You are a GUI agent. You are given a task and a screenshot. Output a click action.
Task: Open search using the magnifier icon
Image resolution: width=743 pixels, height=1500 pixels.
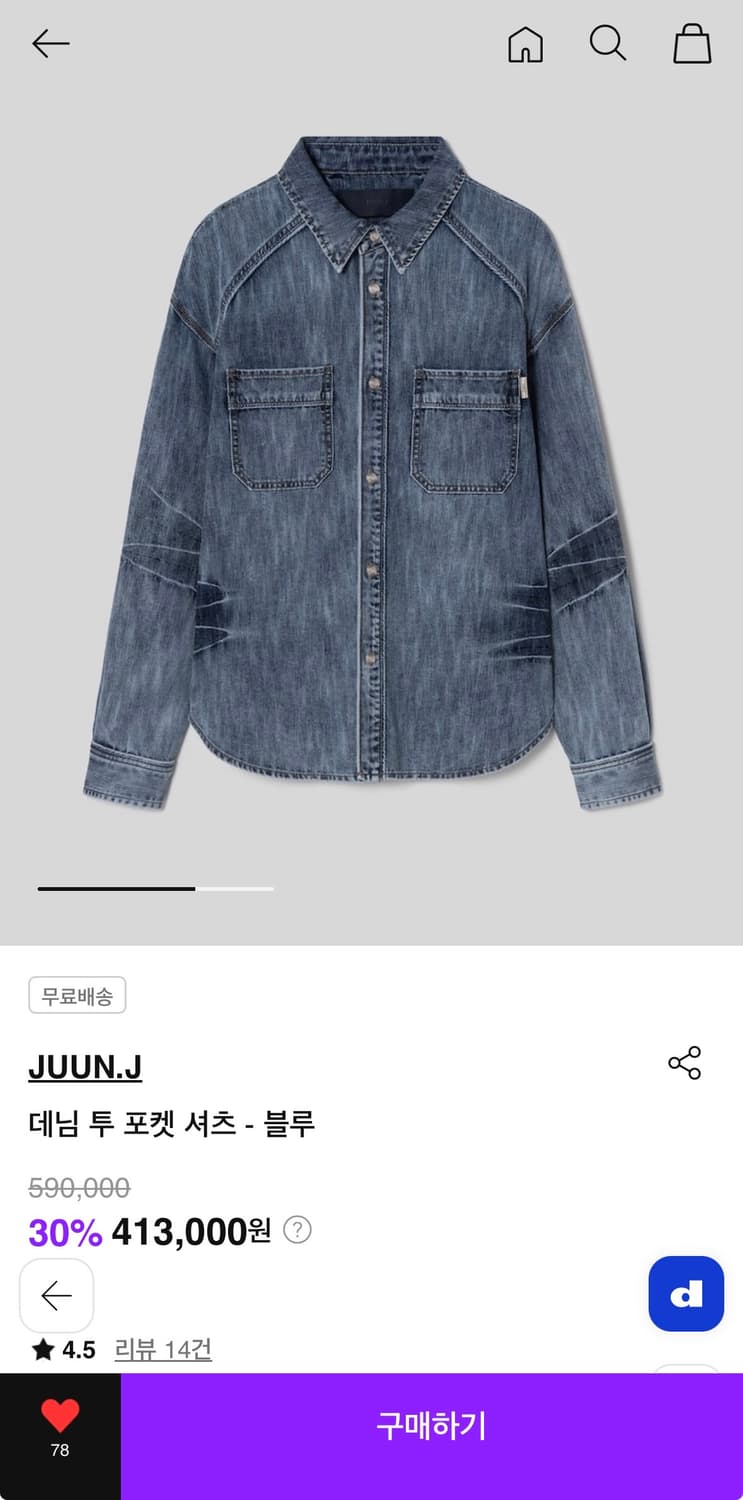tap(609, 43)
